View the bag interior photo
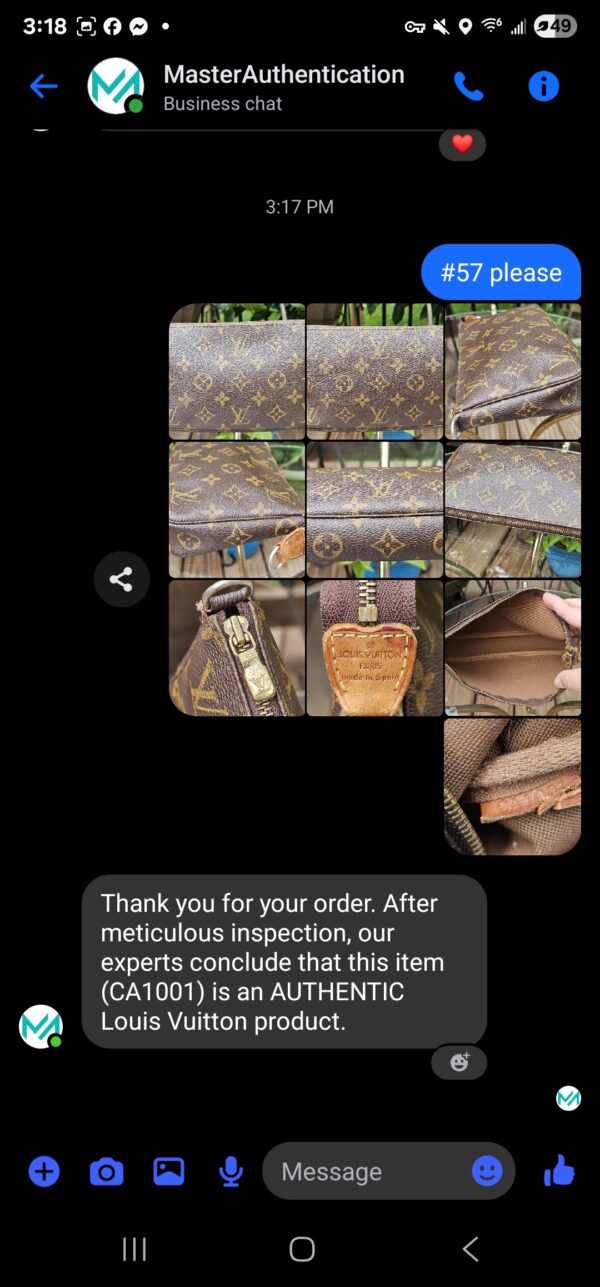The width and height of the screenshot is (600, 1287). tap(512, 648)
